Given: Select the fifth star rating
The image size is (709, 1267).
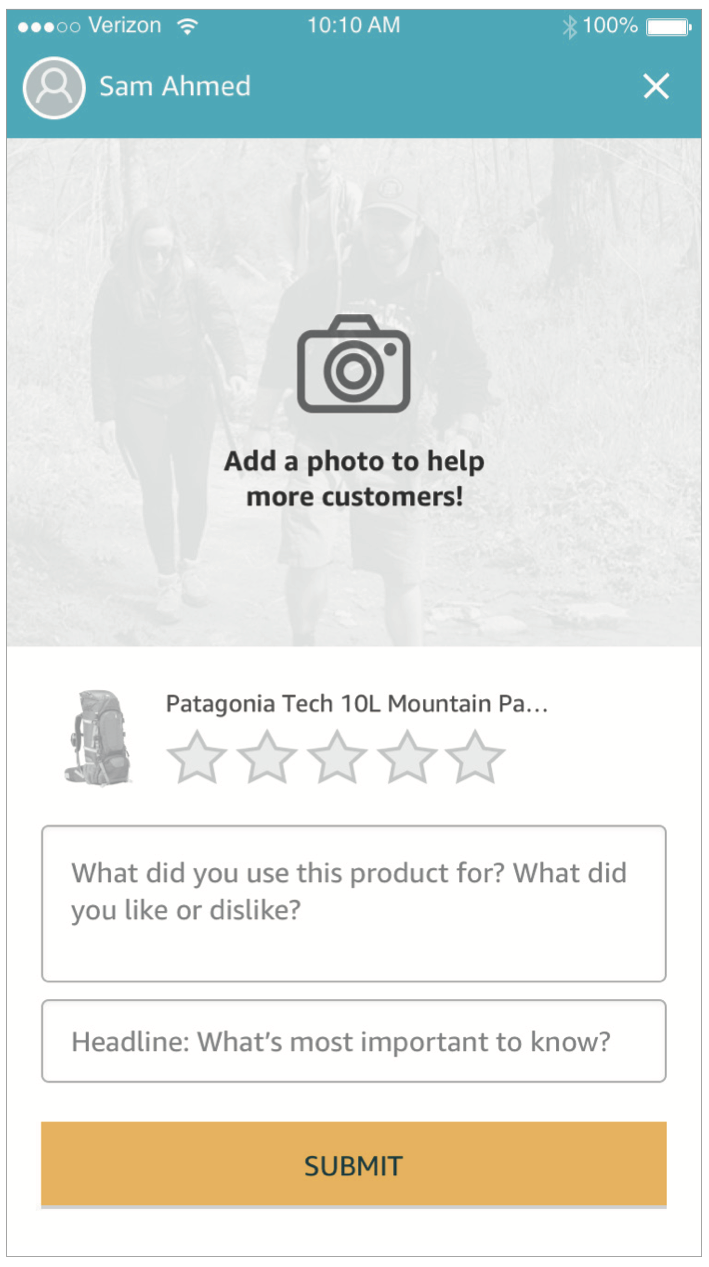Looking at the screenshot, I should [x=475, y=757].
